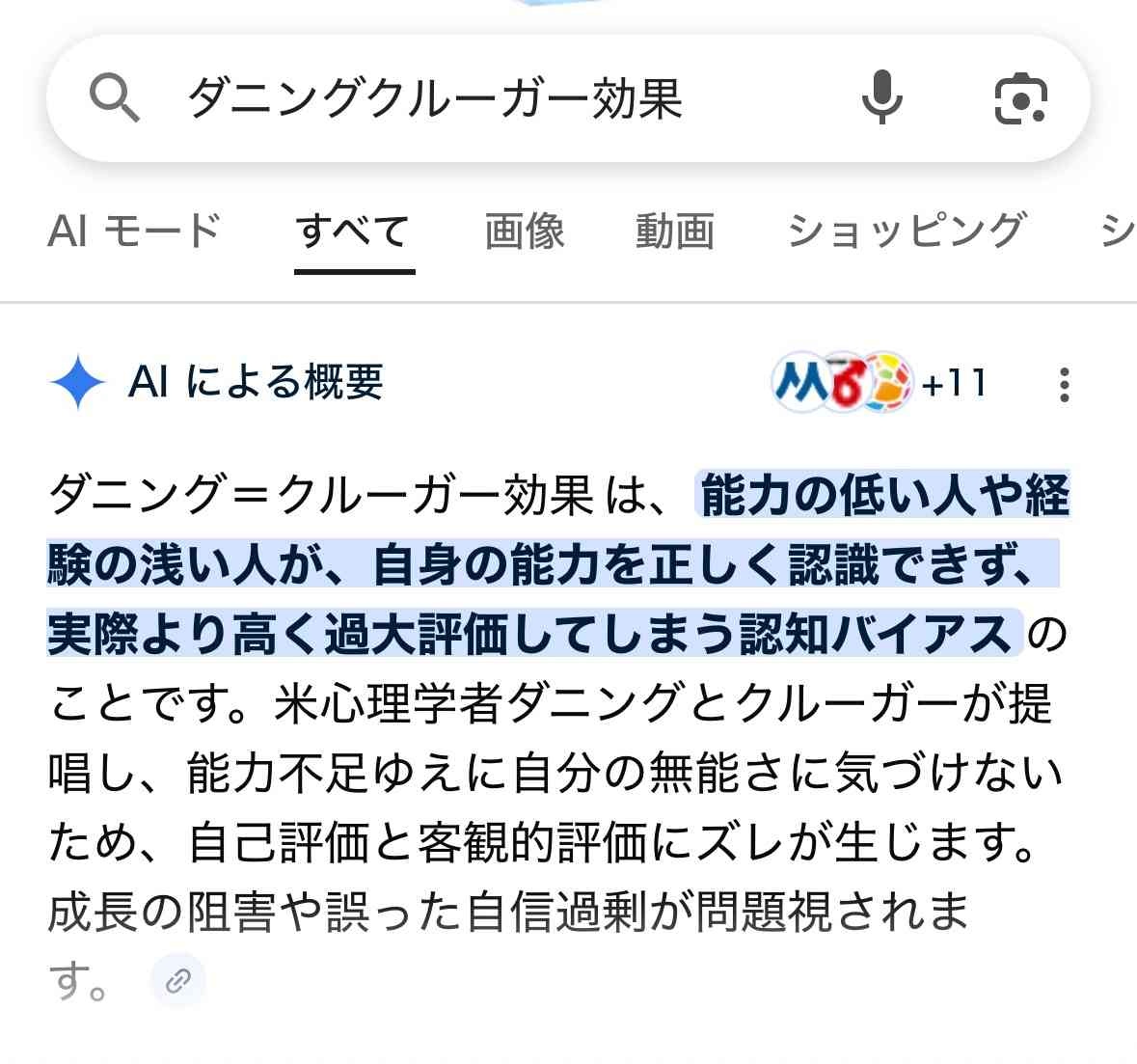View the +11 sources for the AI overview
This screenshot has width=1137, height=1064.
click(x=880, y=383)
